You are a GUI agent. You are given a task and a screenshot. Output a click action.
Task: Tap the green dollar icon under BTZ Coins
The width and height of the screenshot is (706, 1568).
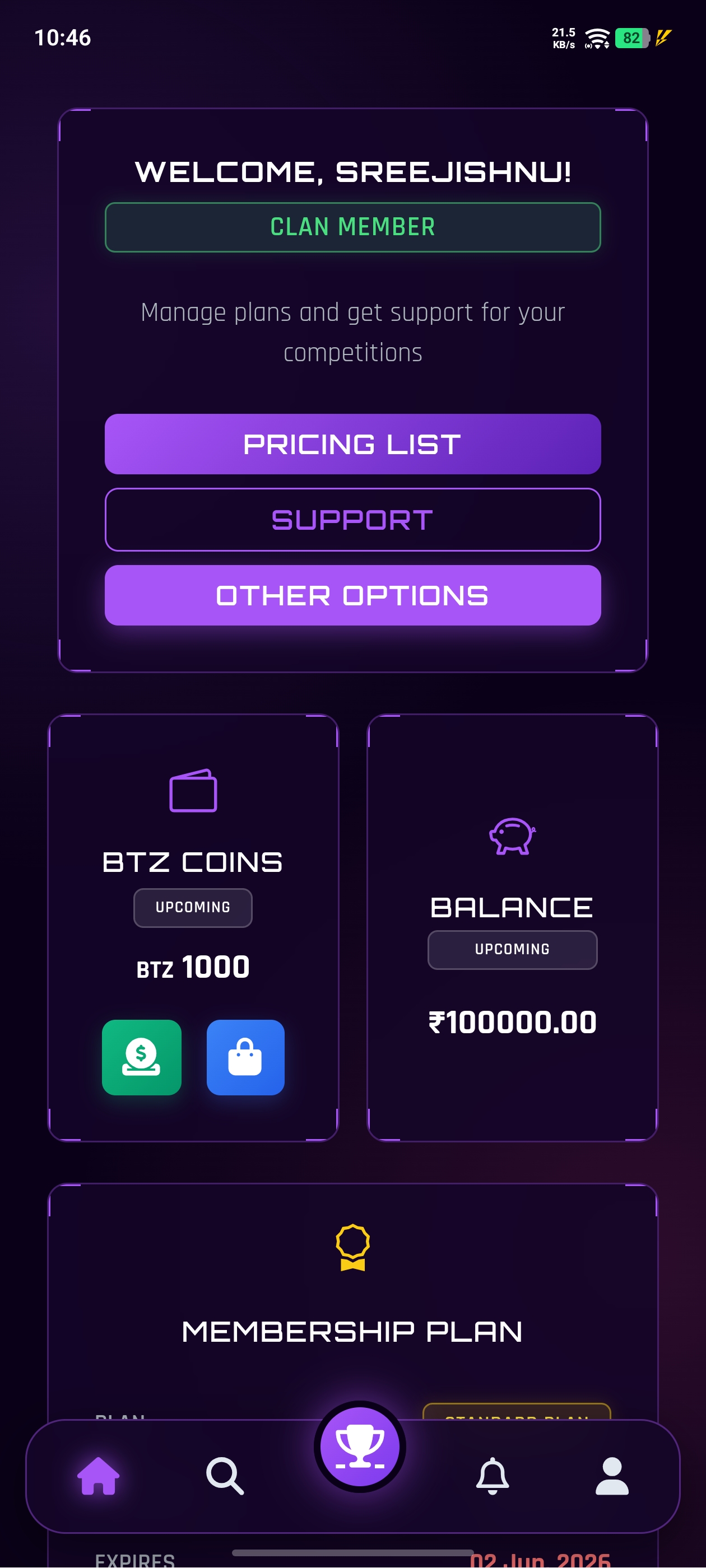click(141, 1057)
